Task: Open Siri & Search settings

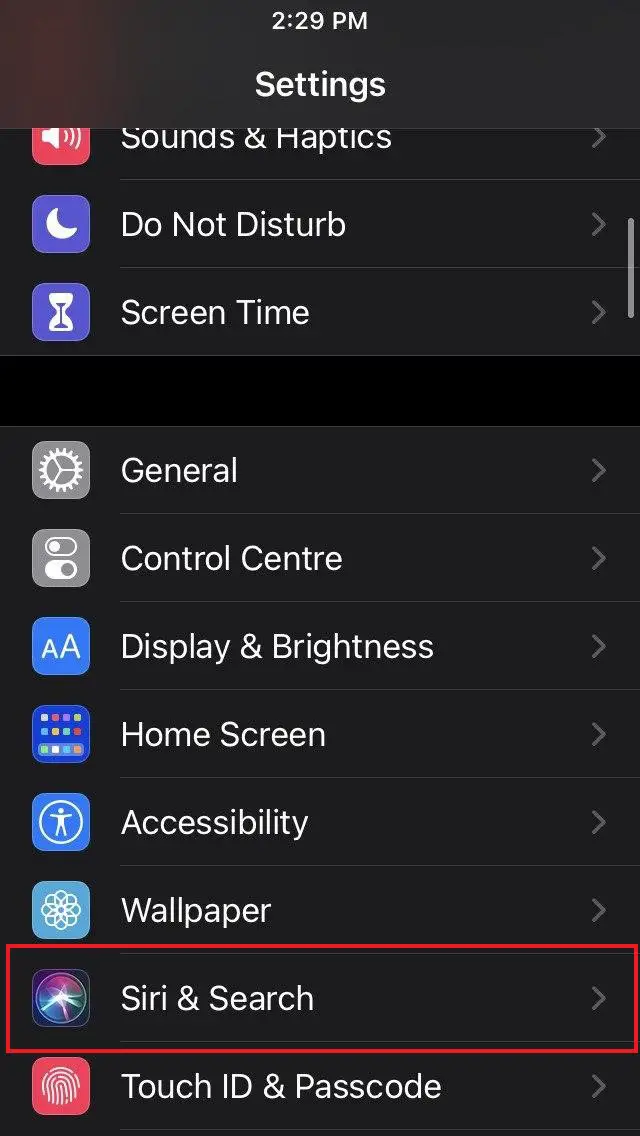Action: point(320,998)
